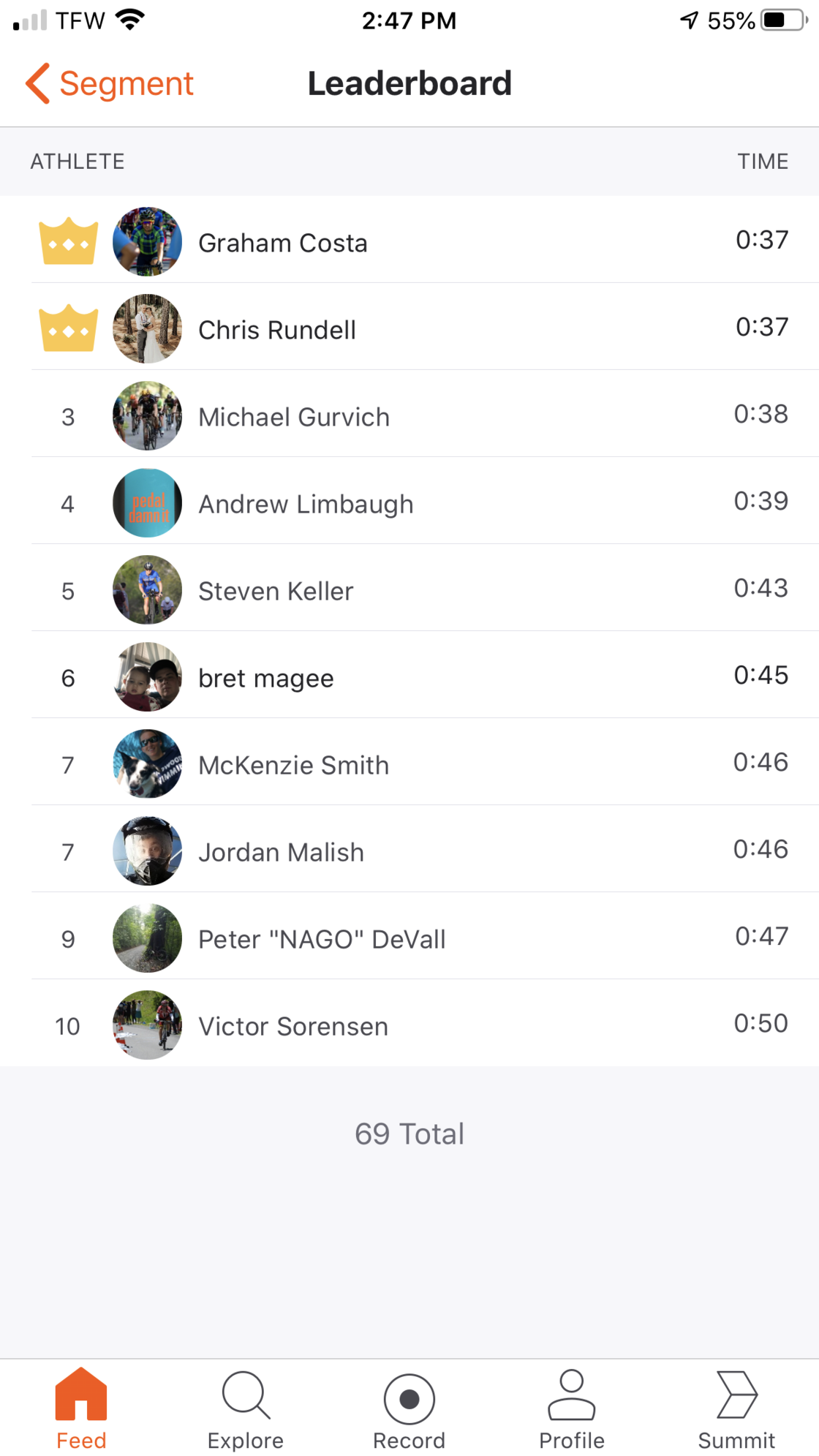This screenshot has width=819, height=1456.
Task: Open Graham Costa's leaderboard entry
Action: pos(409,240)
